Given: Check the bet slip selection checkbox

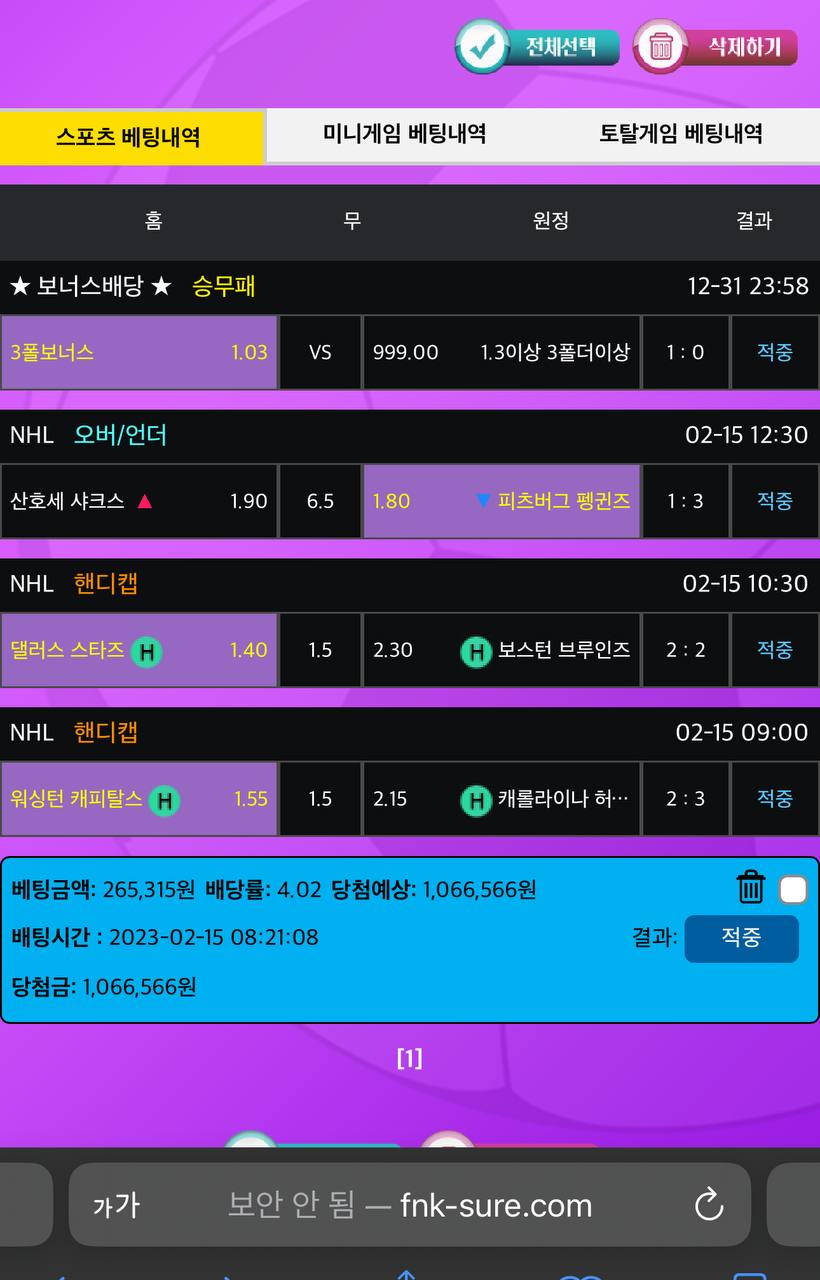Looking at the screenshot, I should click(x=793, y=889).
